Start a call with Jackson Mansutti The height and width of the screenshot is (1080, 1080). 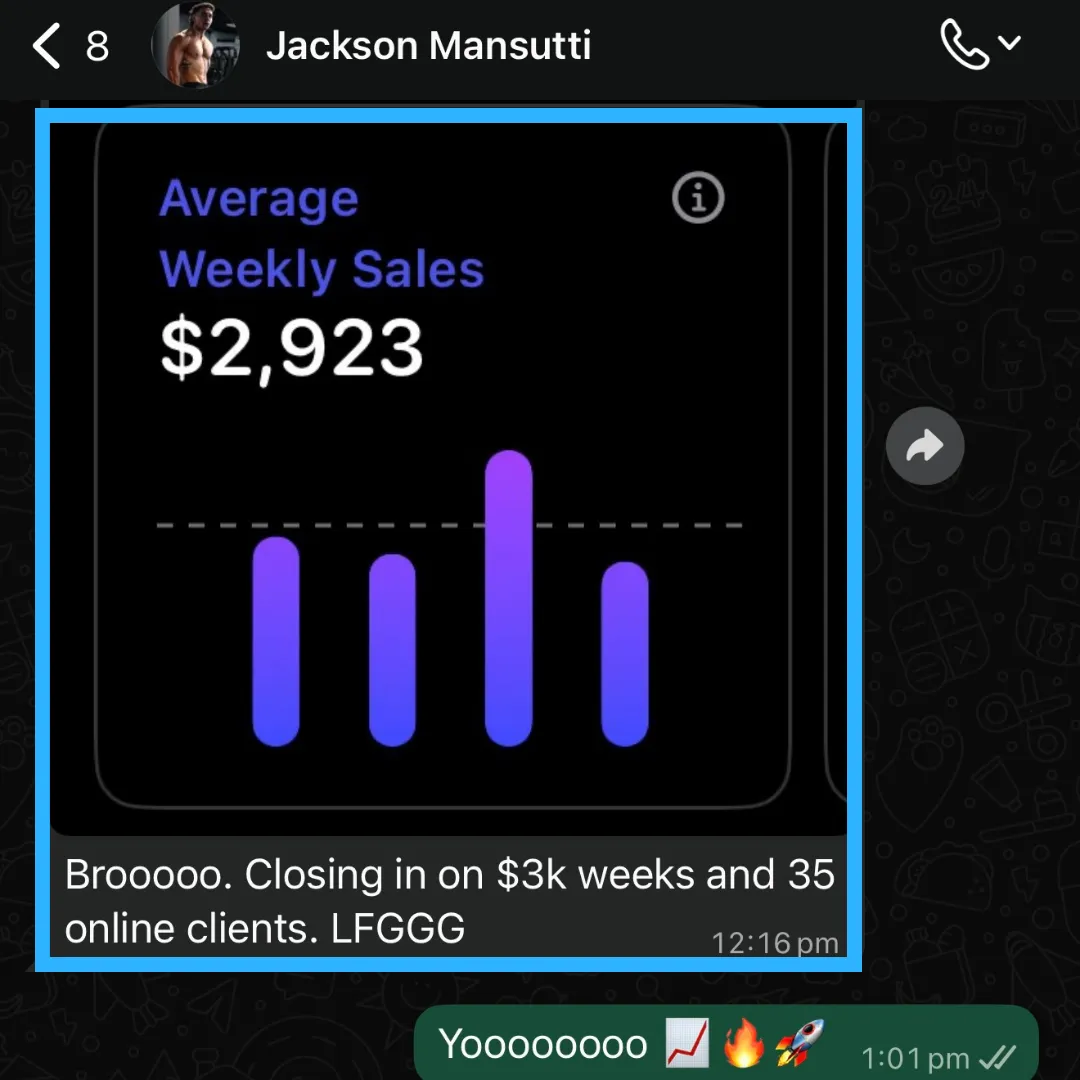click(x=965, y=45)
